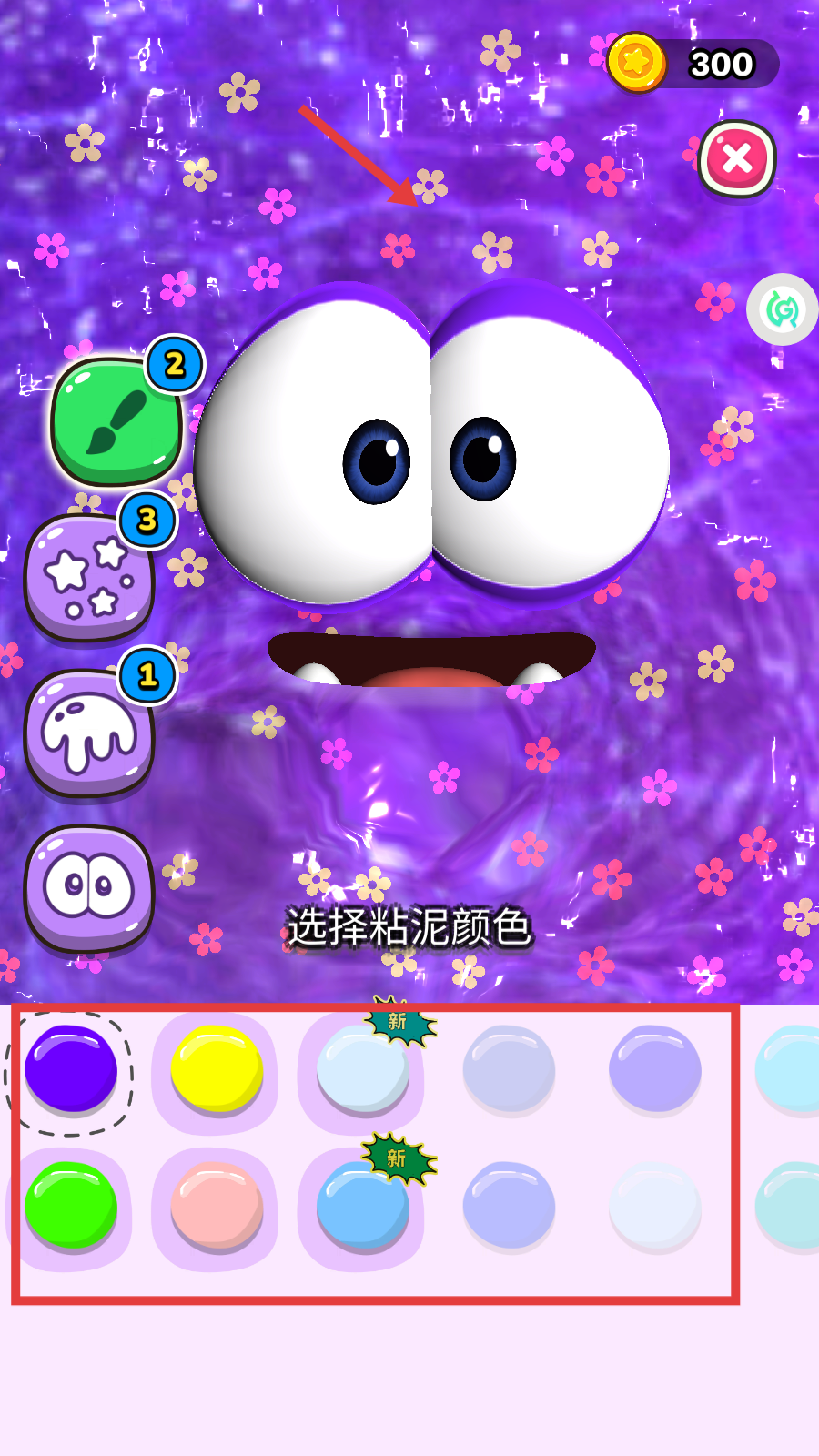Choose the yellow slime color
The width and height of the screenshot is (819, 1456).
tap(217, 1068)
